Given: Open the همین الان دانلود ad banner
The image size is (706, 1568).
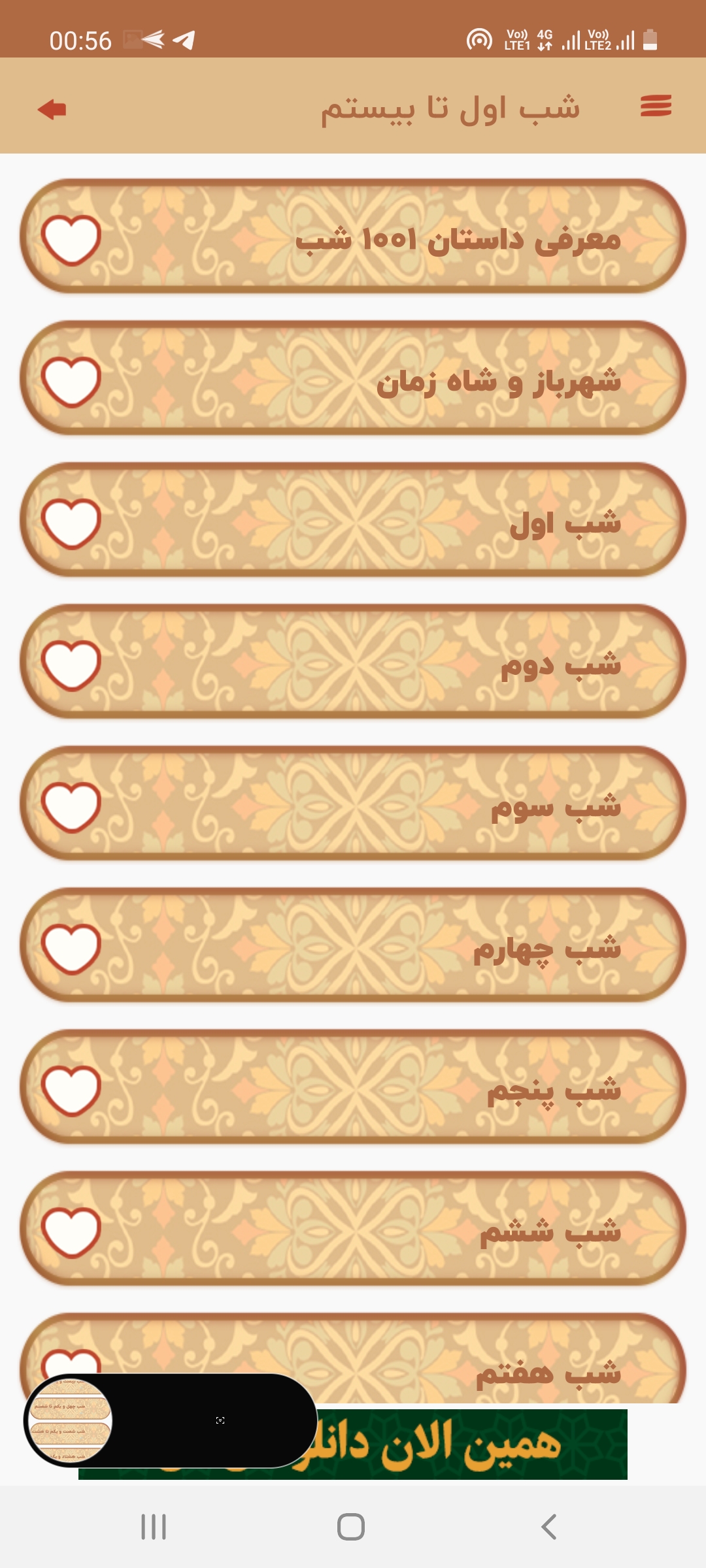Looking at the screenshot, I should pyautogui.click(x=471, y=1444).
